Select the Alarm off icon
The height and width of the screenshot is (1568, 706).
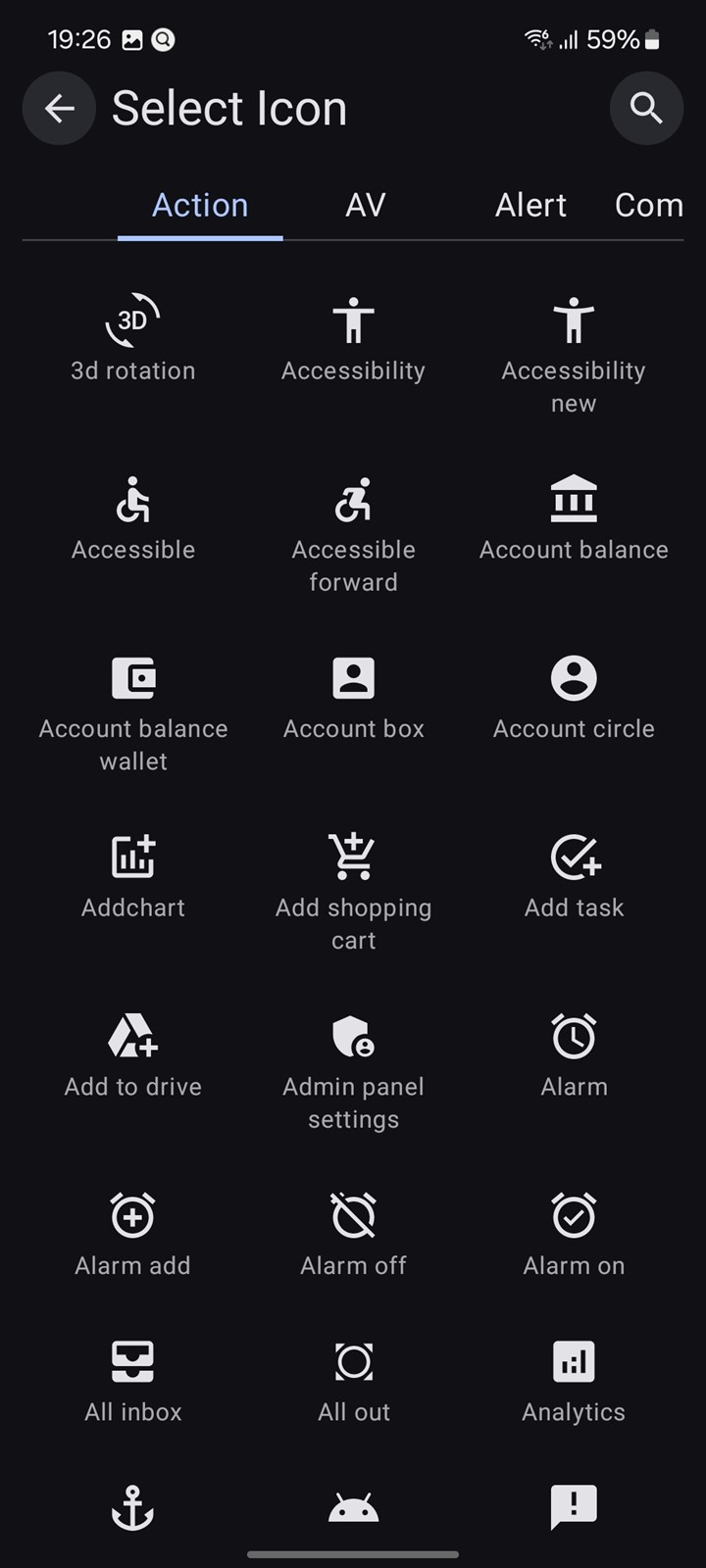tap(353, 1215)
